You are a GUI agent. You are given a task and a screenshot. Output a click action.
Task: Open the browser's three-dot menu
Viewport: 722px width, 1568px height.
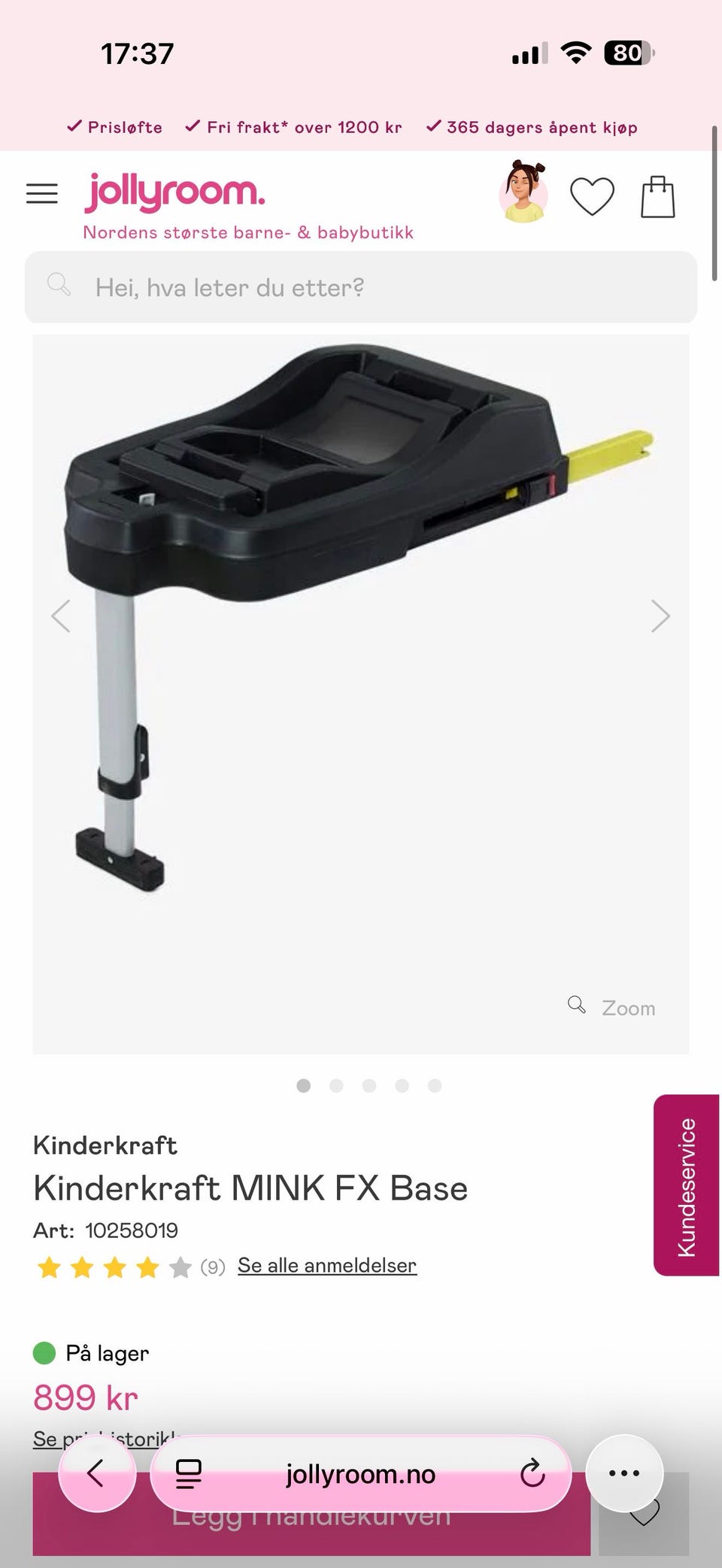[x=624, y=1473]
